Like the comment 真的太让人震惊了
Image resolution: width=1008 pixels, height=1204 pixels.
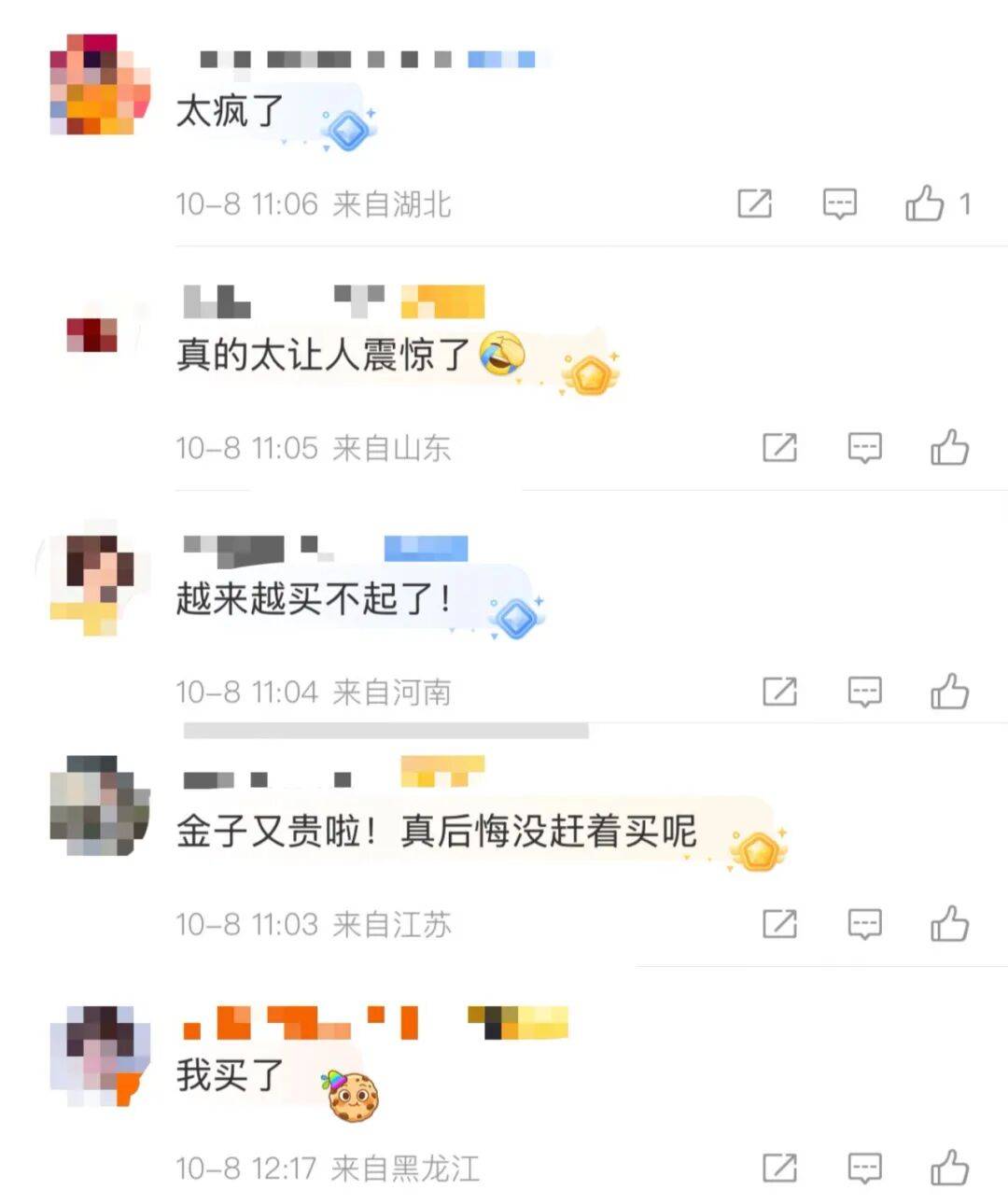[x=949, y=448]
